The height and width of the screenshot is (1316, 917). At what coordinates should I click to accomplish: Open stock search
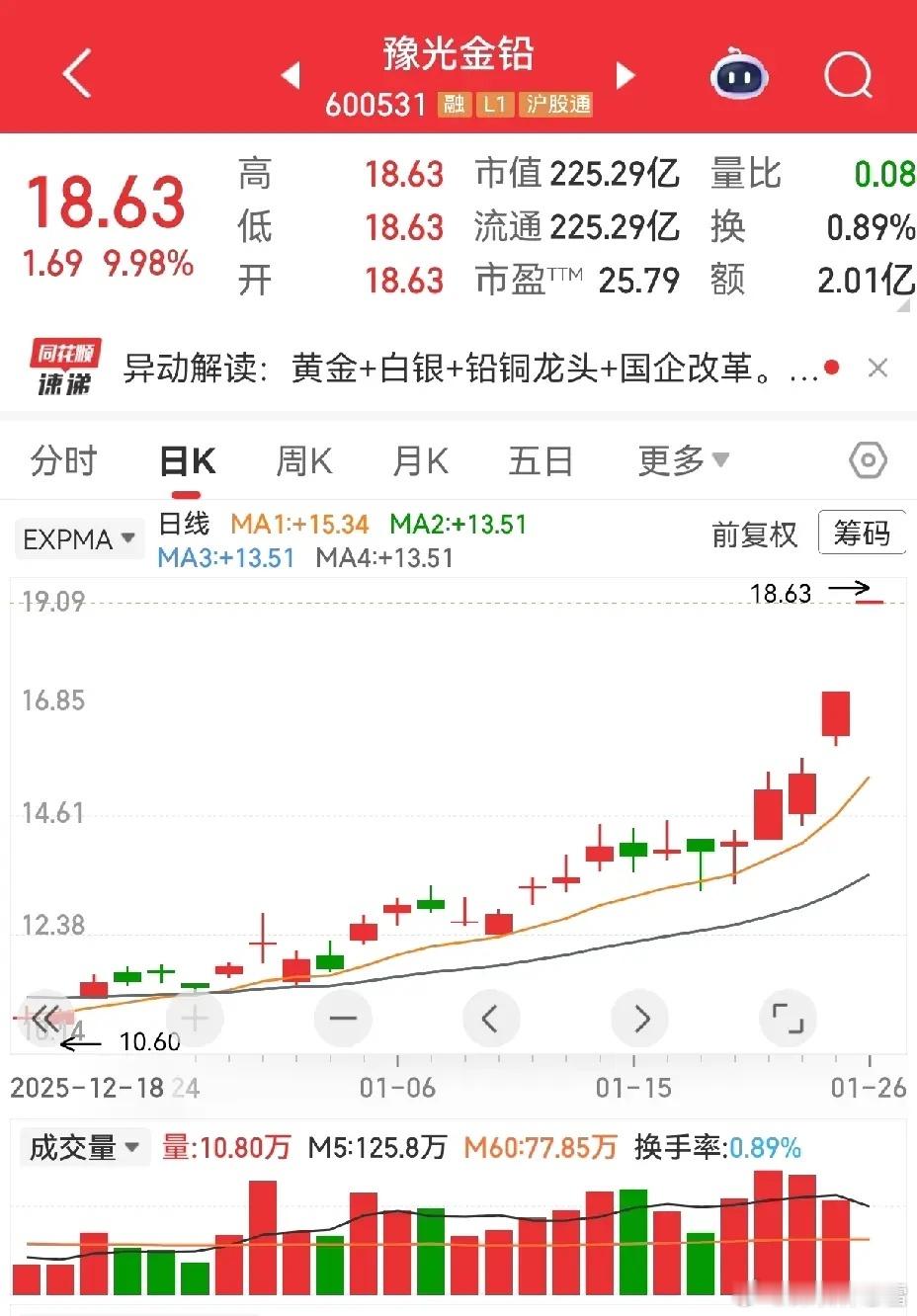848,74
